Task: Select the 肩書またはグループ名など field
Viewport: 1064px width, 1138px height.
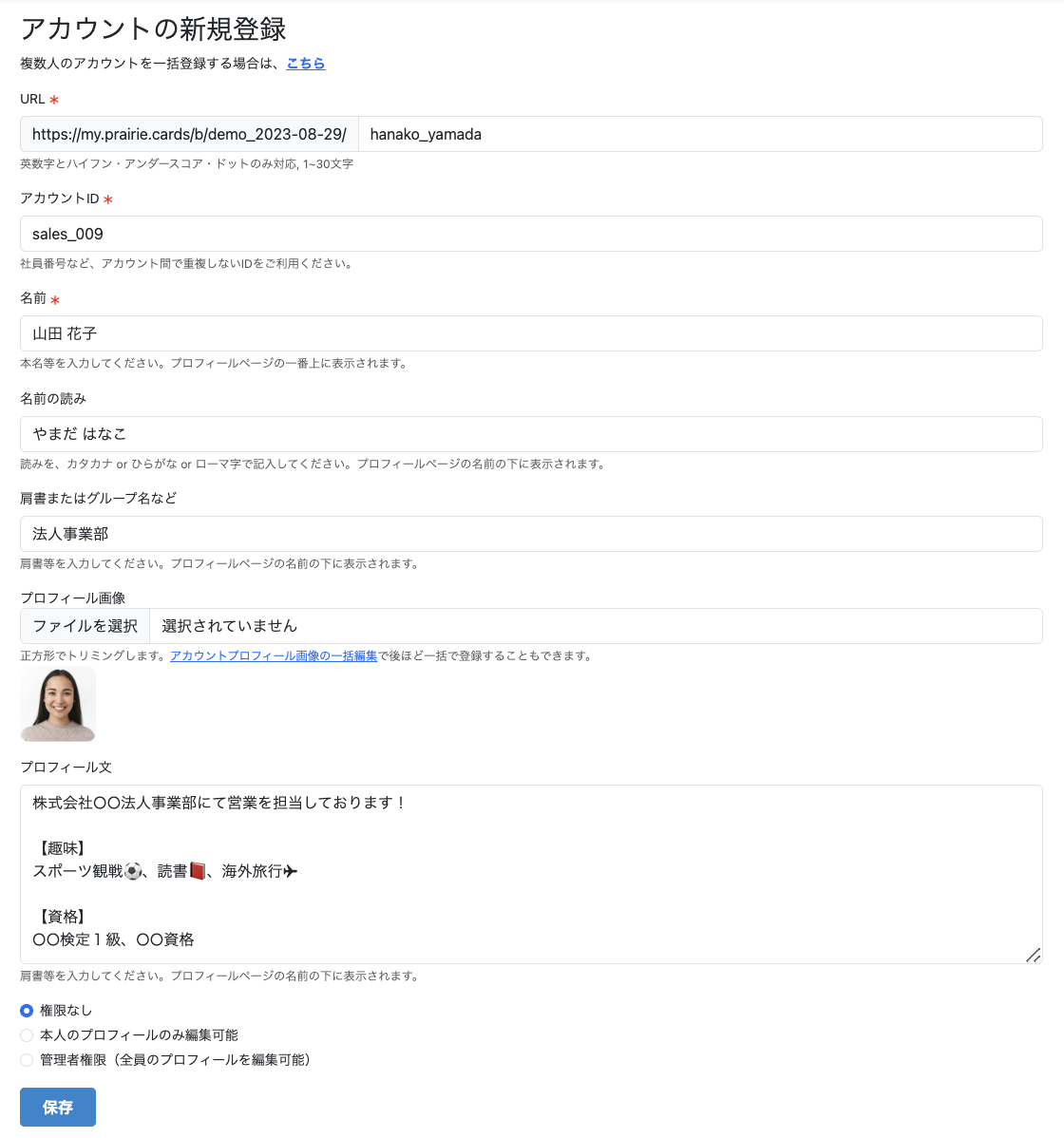Action: 531,534
